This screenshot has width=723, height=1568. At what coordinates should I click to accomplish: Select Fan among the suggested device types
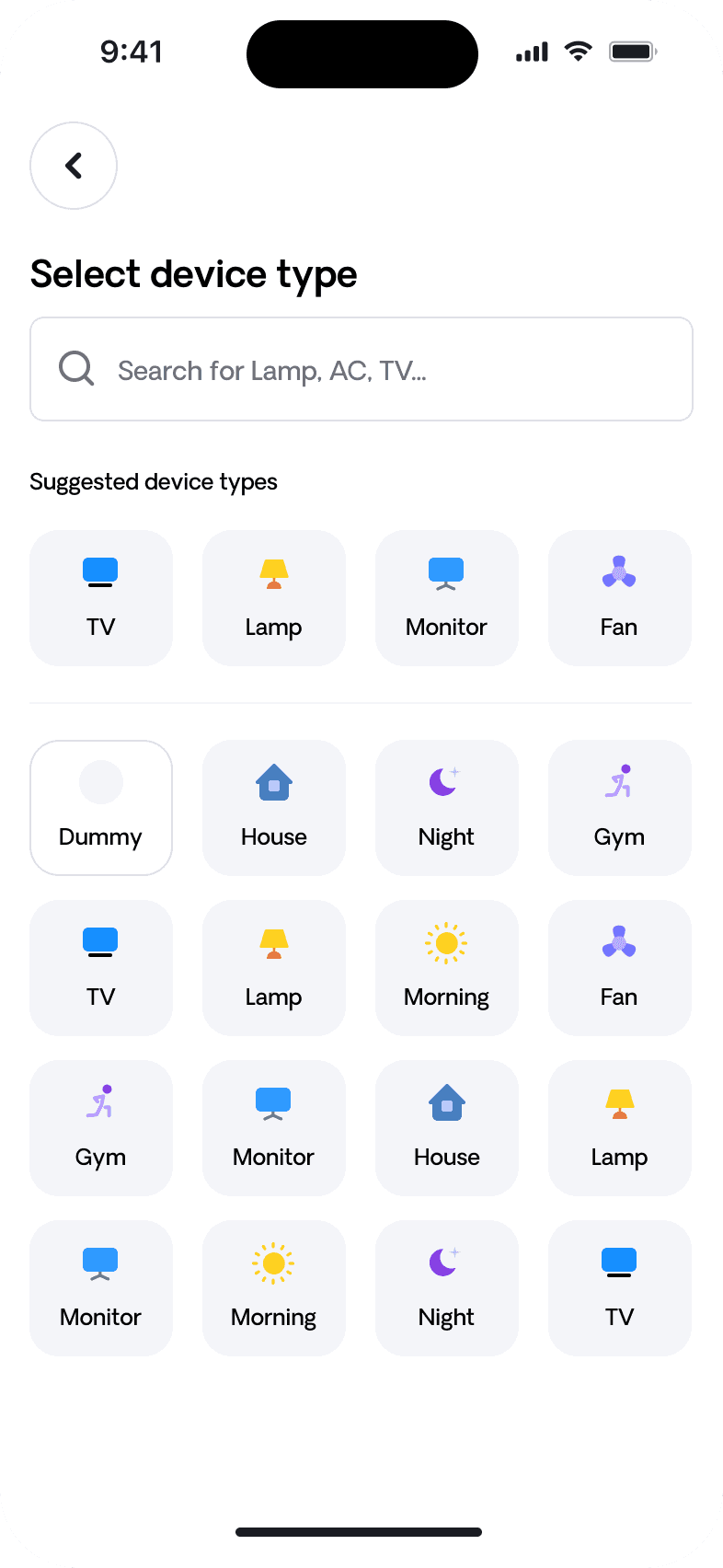point(620,598)
